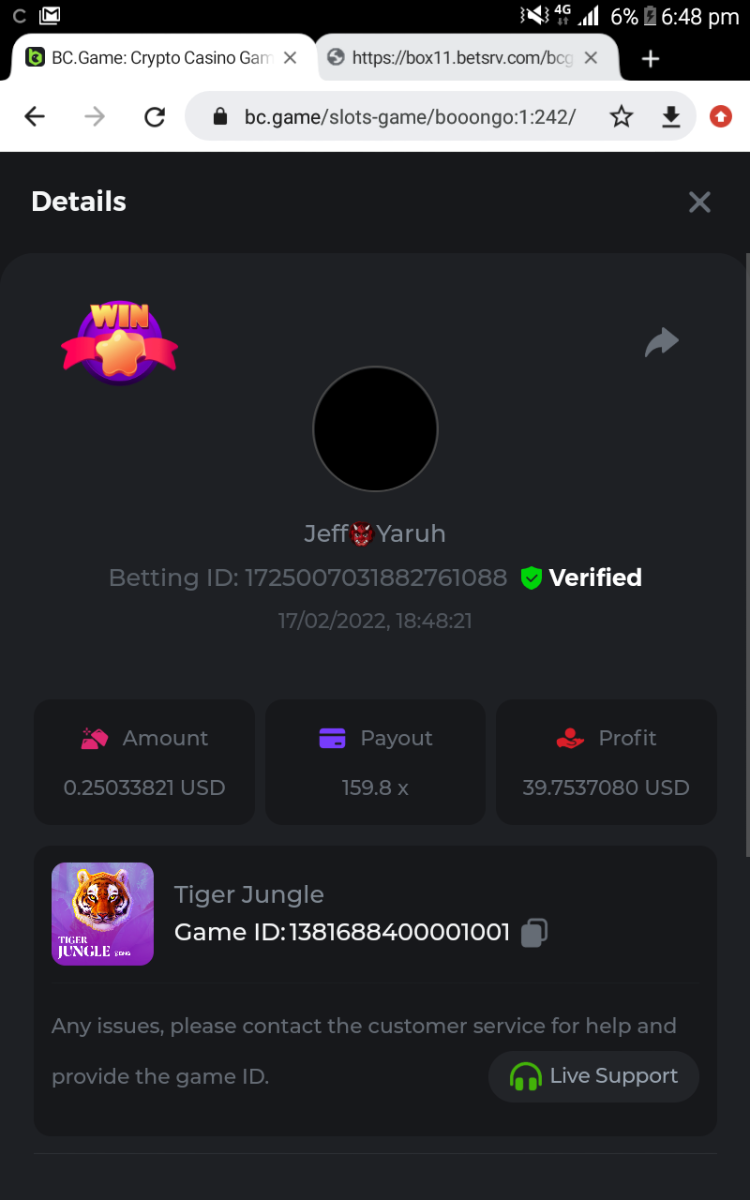Open a new browser tab
The width and height of the screenshot is (750, 1200).
[650, 59]
